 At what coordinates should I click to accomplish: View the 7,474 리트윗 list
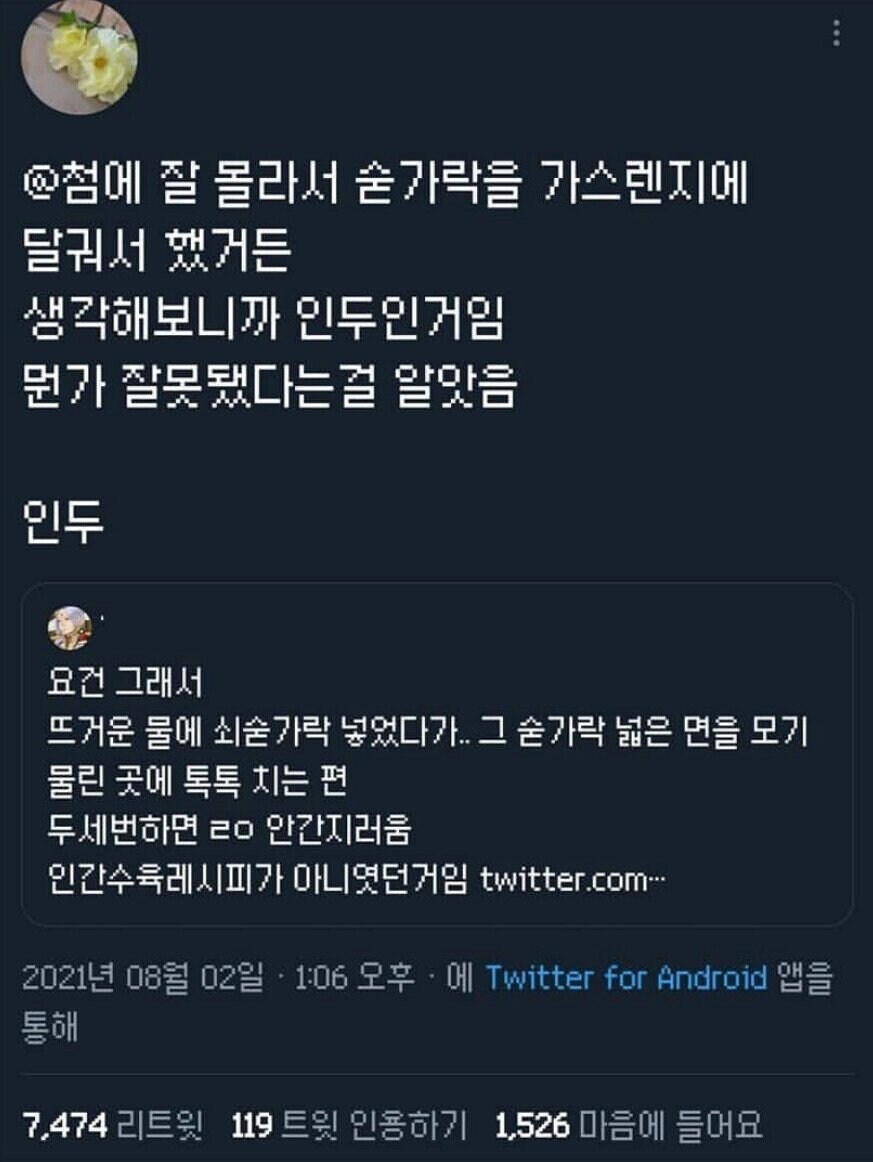click(x=113, y=1127)
